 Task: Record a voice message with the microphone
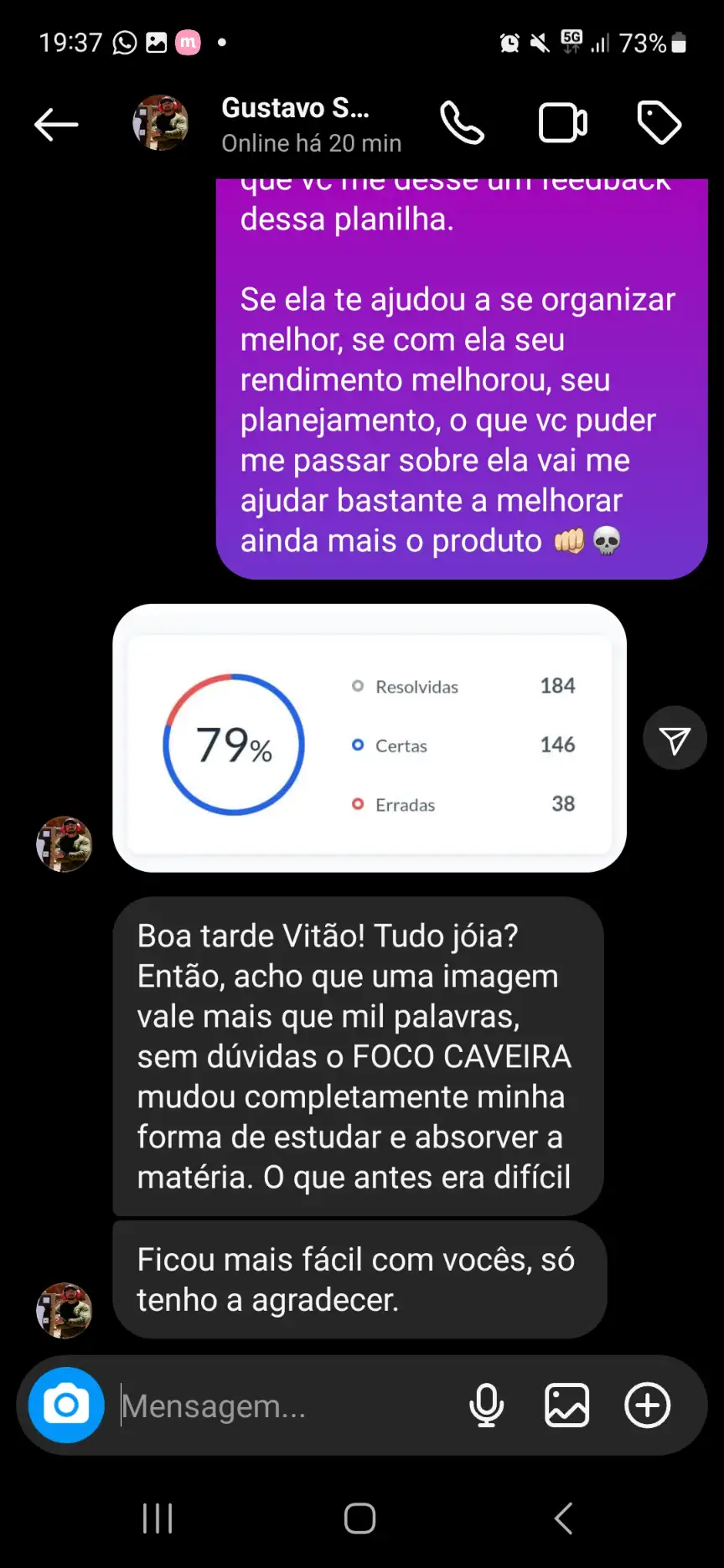click(487, 1406)
